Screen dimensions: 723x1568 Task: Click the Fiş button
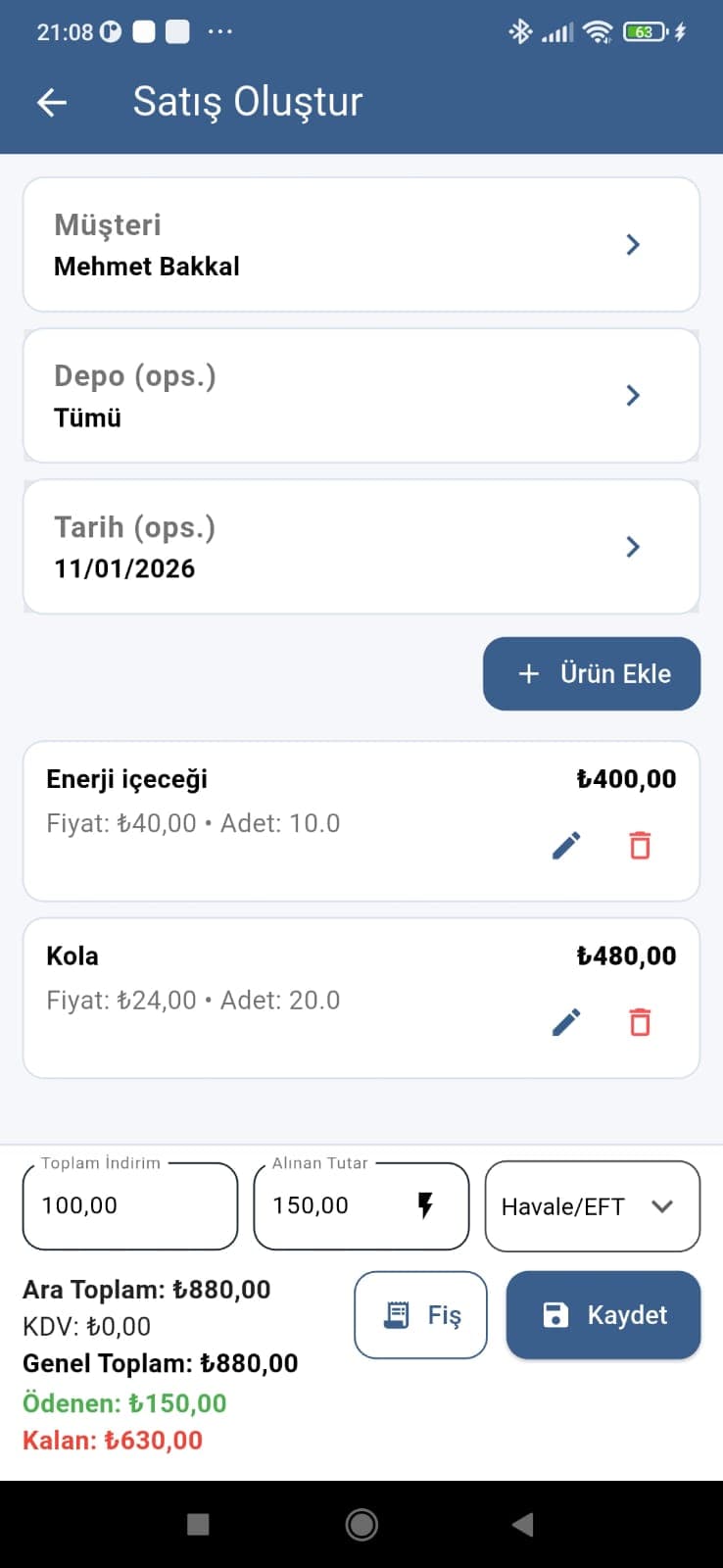point(420,1314)
